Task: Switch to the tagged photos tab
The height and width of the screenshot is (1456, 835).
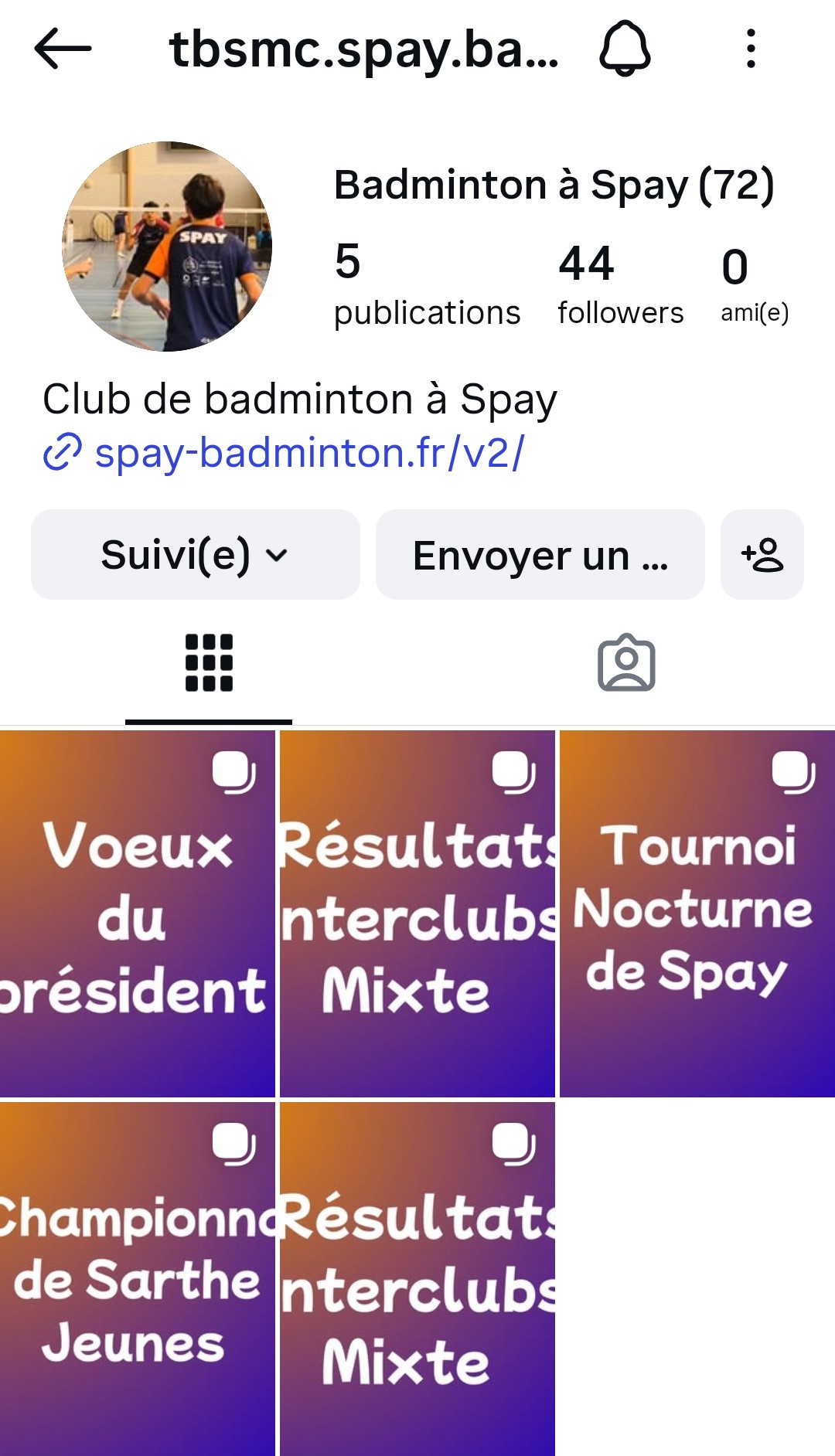Action: tap(626, 663)
